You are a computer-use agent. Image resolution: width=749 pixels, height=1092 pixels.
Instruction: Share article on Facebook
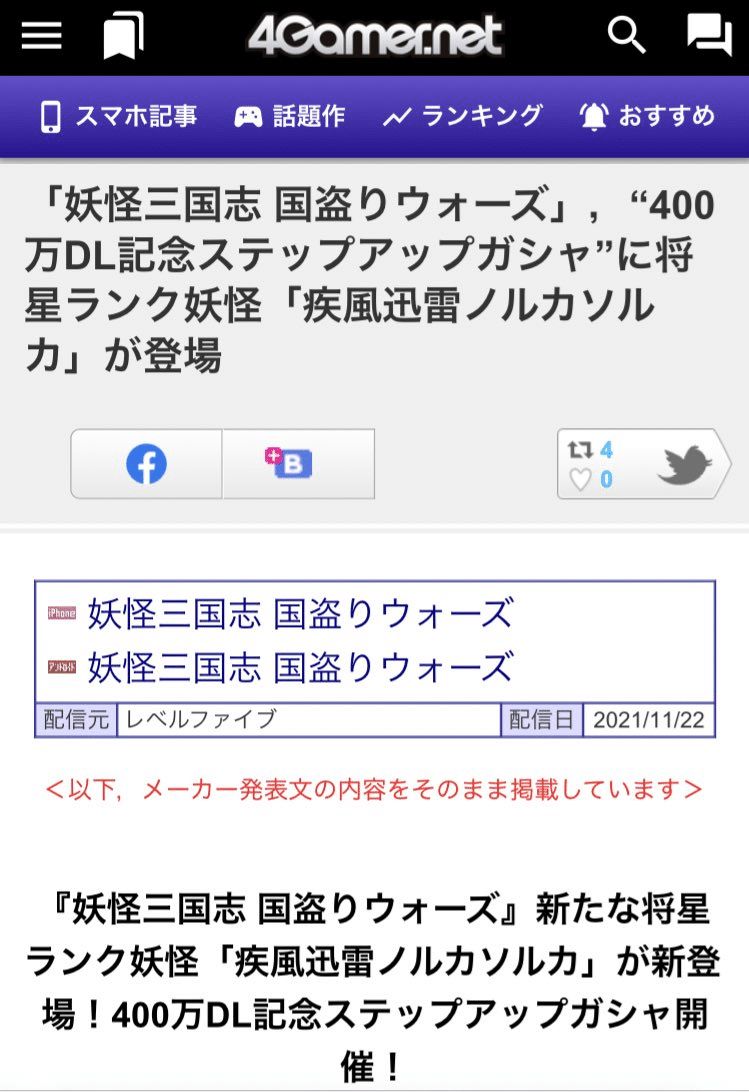146,464
